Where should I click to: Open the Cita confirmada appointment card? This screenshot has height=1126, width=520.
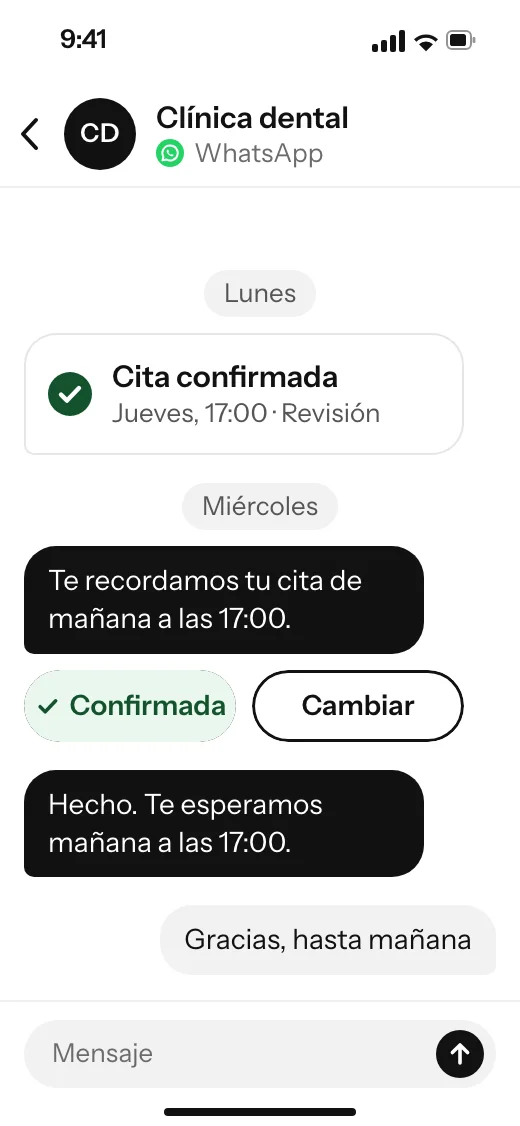[x=244, y=394]
